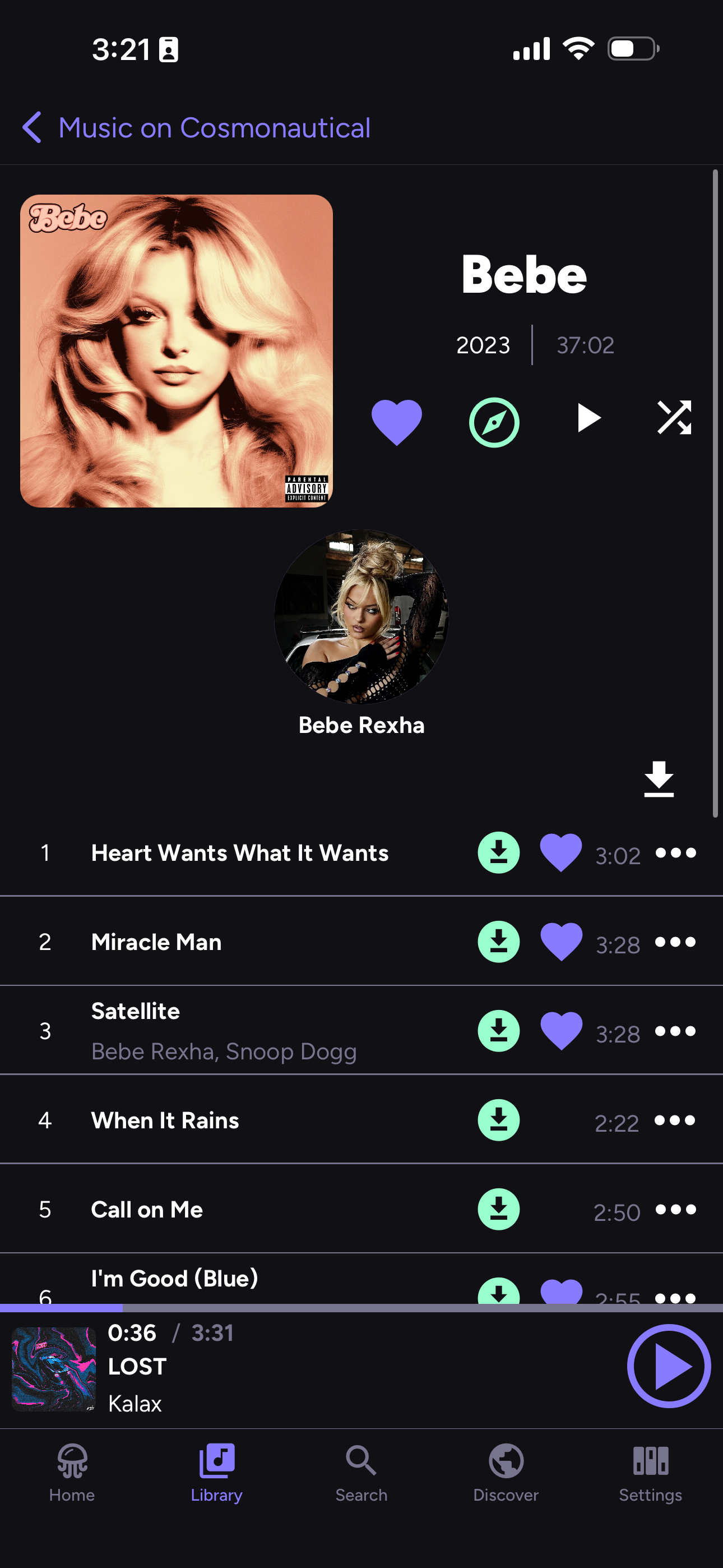The image size is (723, 1568).
Task: Open the three-dot menu for Call on Me
Action: pyautogui.click(x=675, y=1210)
